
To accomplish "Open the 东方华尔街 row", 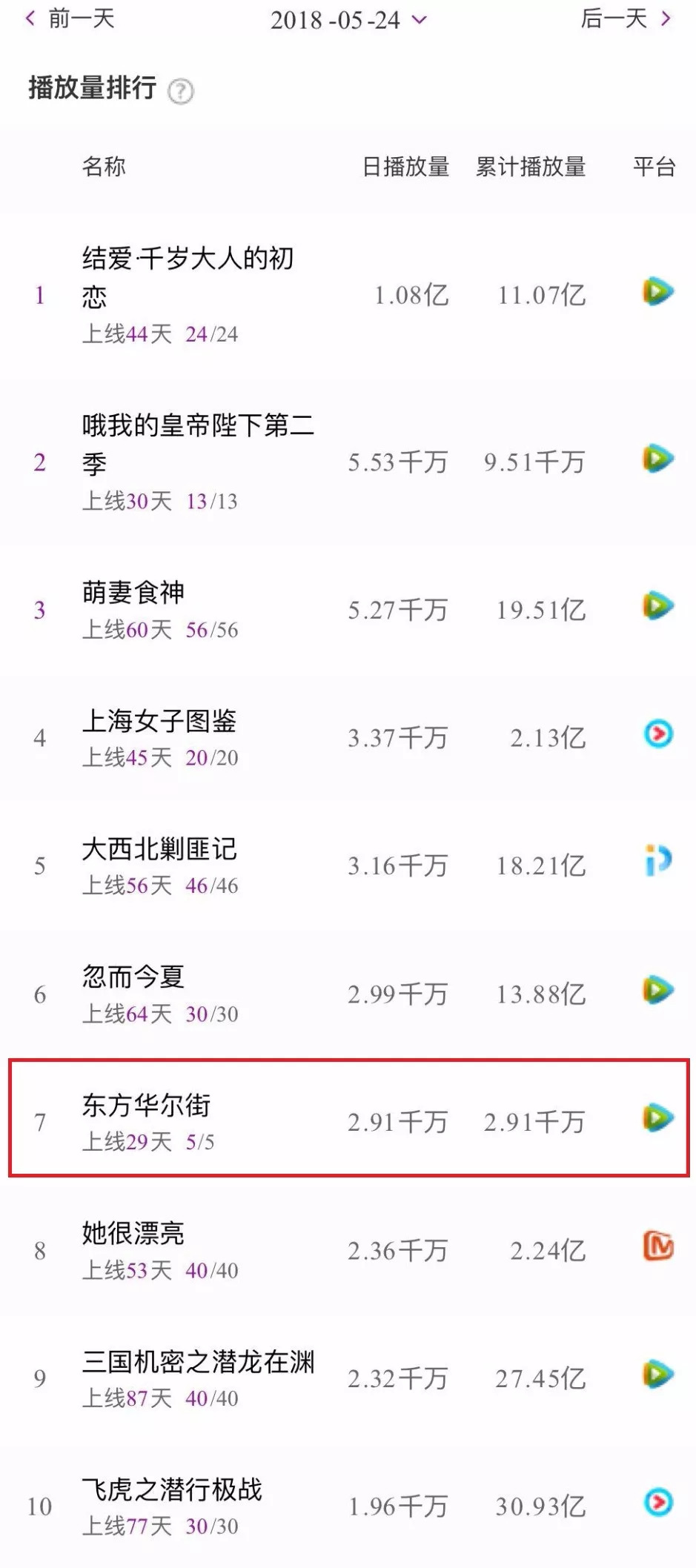I will [146, 1105].
